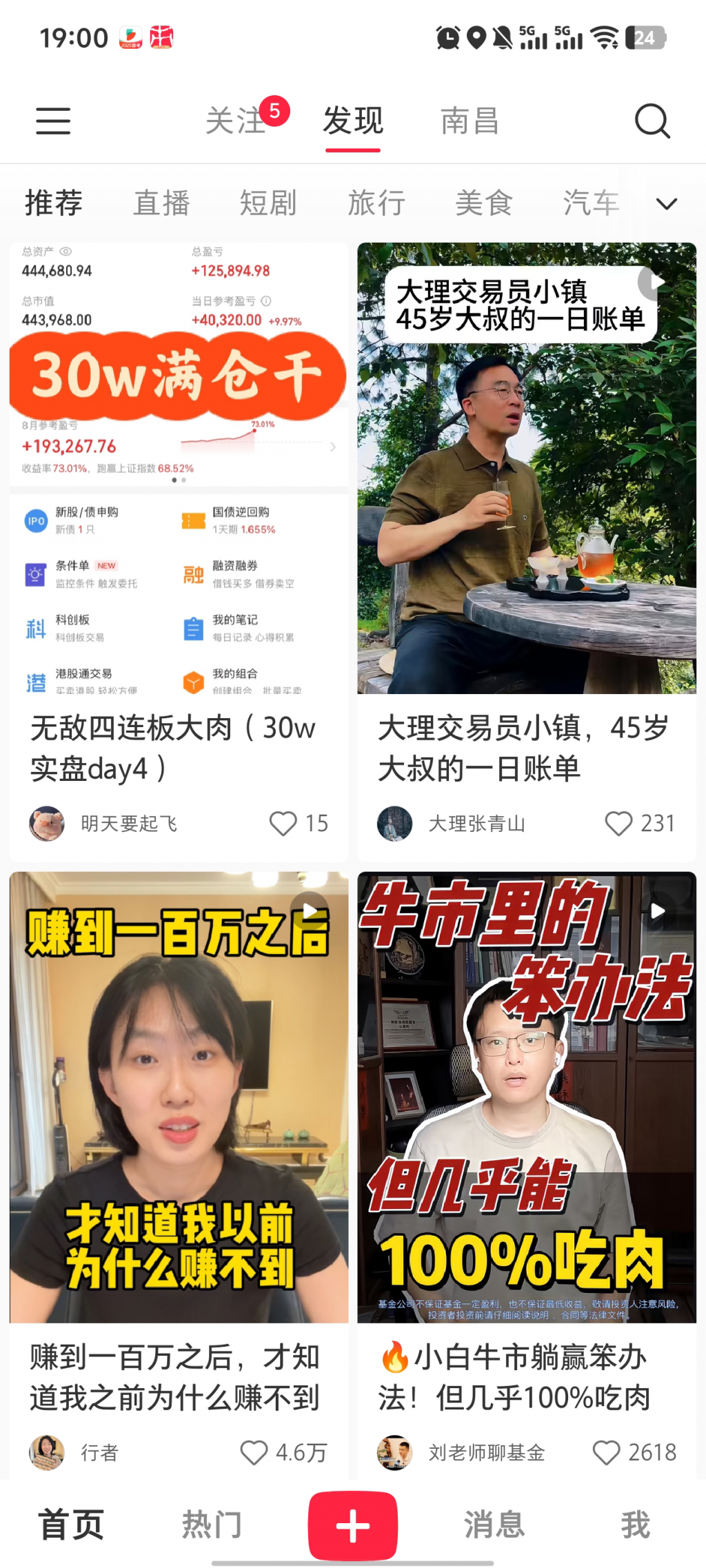This screenshot has height=1568, width=706.
Task: Select the 短剧 category
Action: click(x=268, y=203)
